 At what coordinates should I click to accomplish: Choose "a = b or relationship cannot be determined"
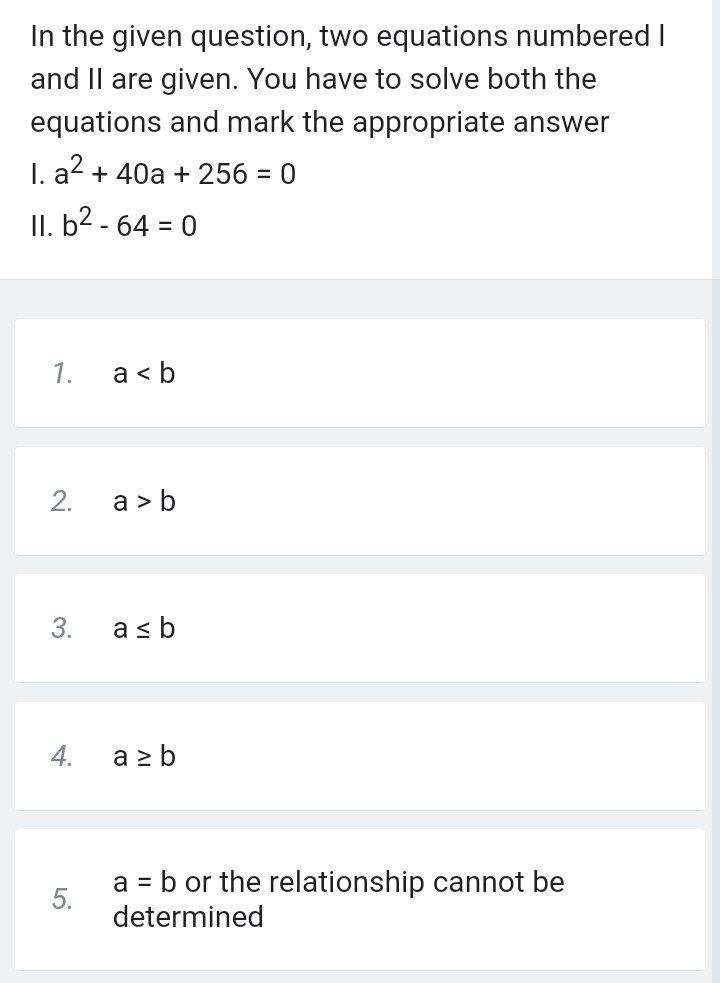tap(340, 899)
